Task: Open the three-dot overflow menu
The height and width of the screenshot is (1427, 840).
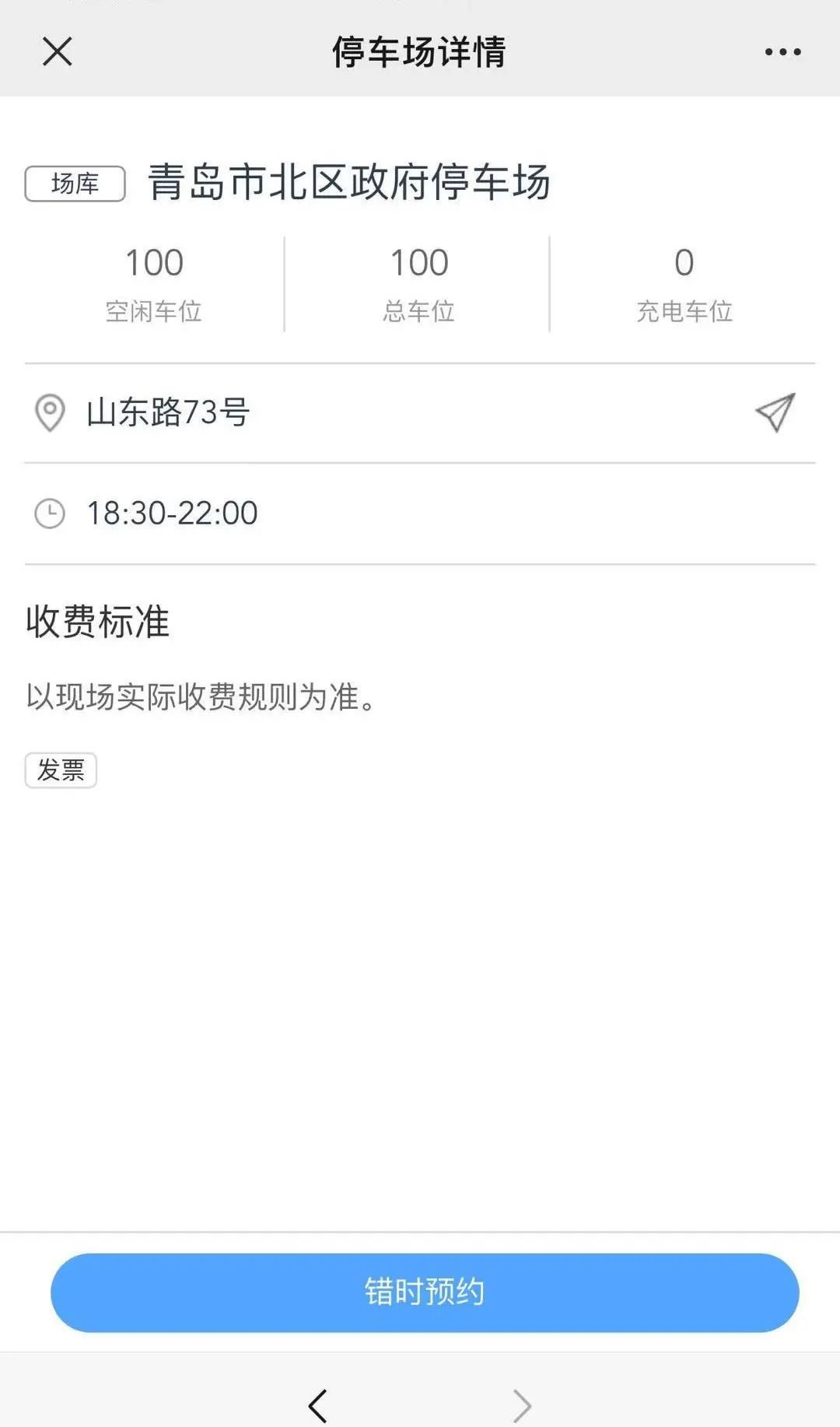Action: [x=782, y=52]
